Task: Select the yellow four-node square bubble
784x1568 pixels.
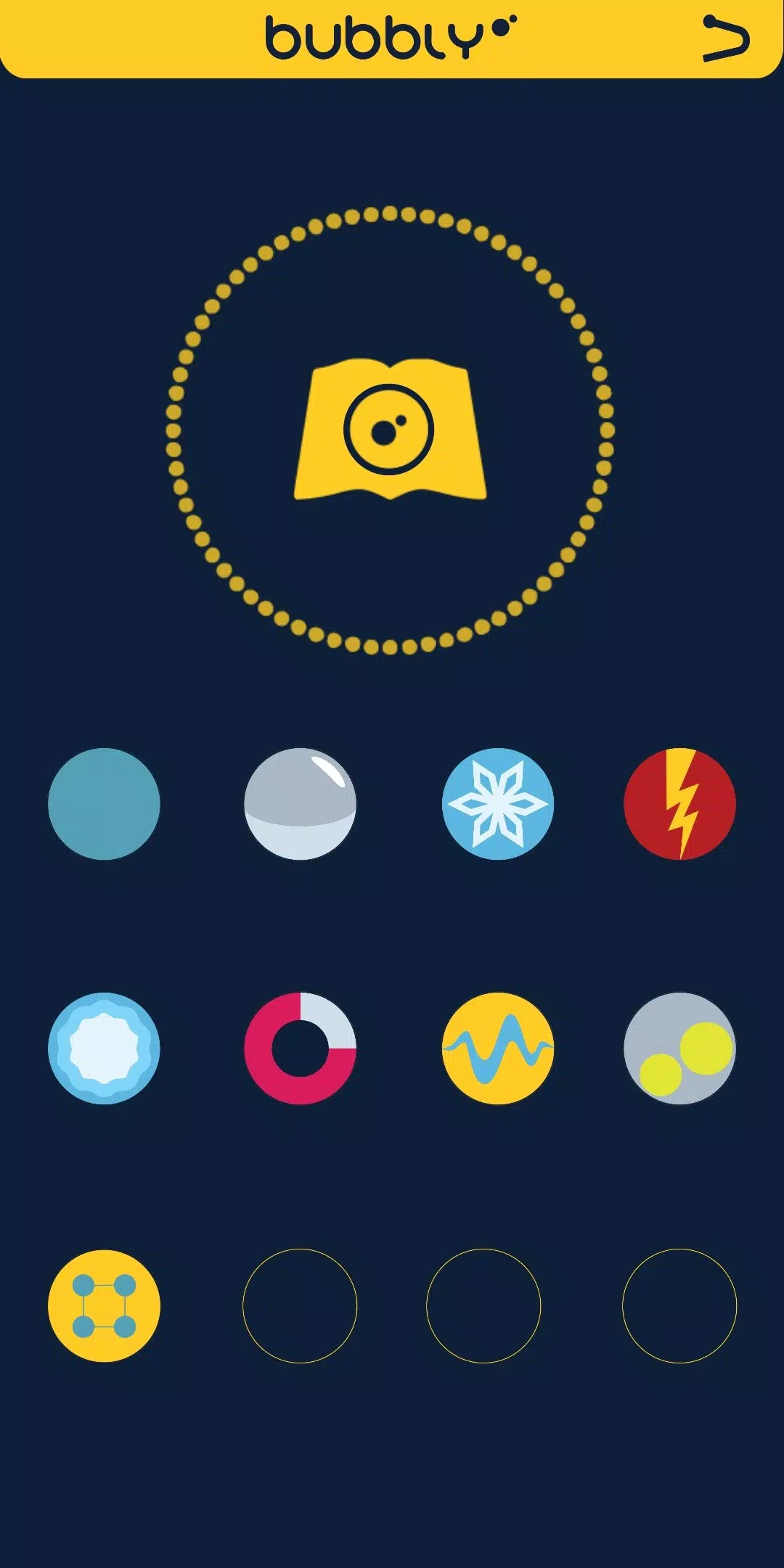Action: pyautogui.click(x=104, y=1306)
